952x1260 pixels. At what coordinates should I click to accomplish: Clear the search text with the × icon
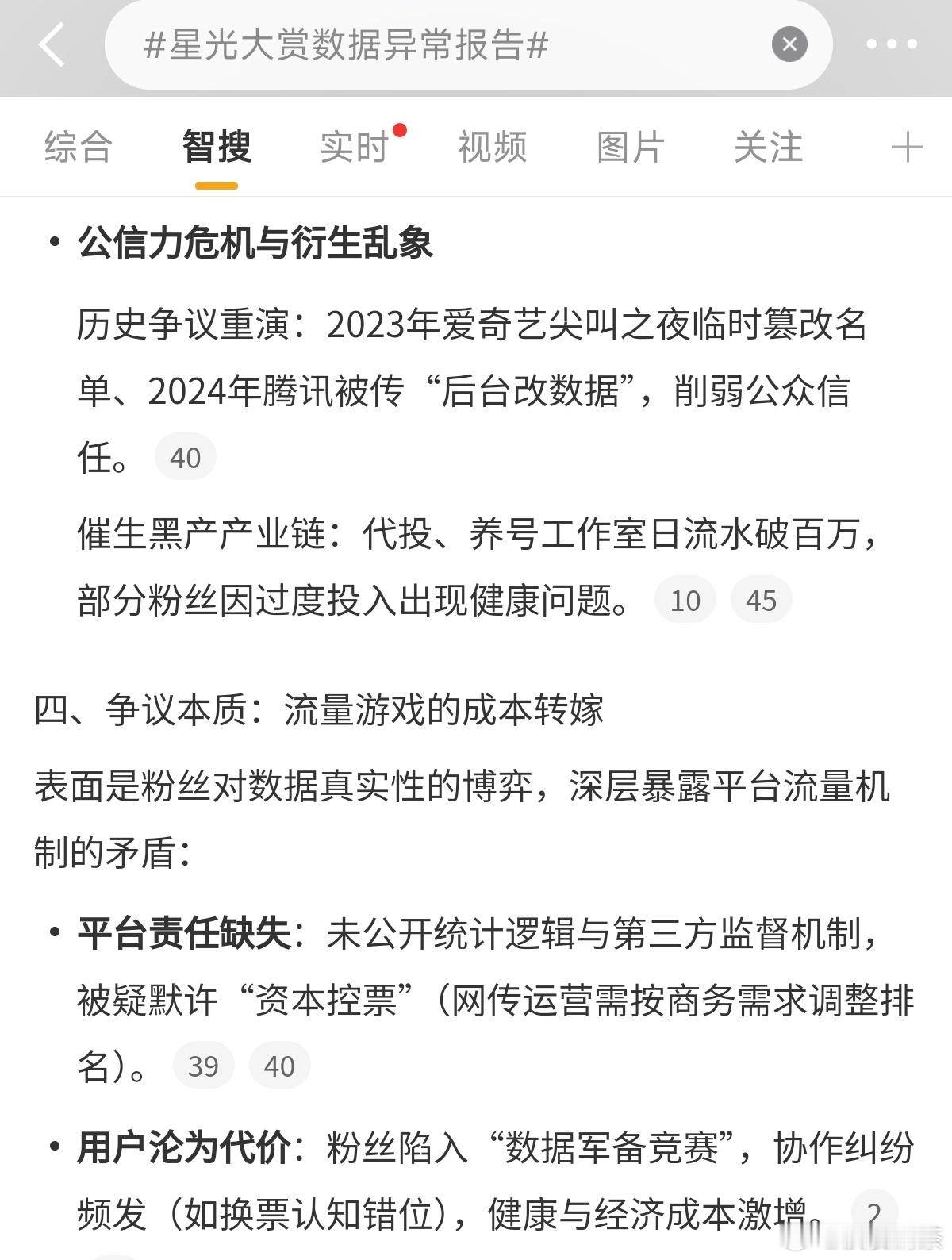coord(789,44)
